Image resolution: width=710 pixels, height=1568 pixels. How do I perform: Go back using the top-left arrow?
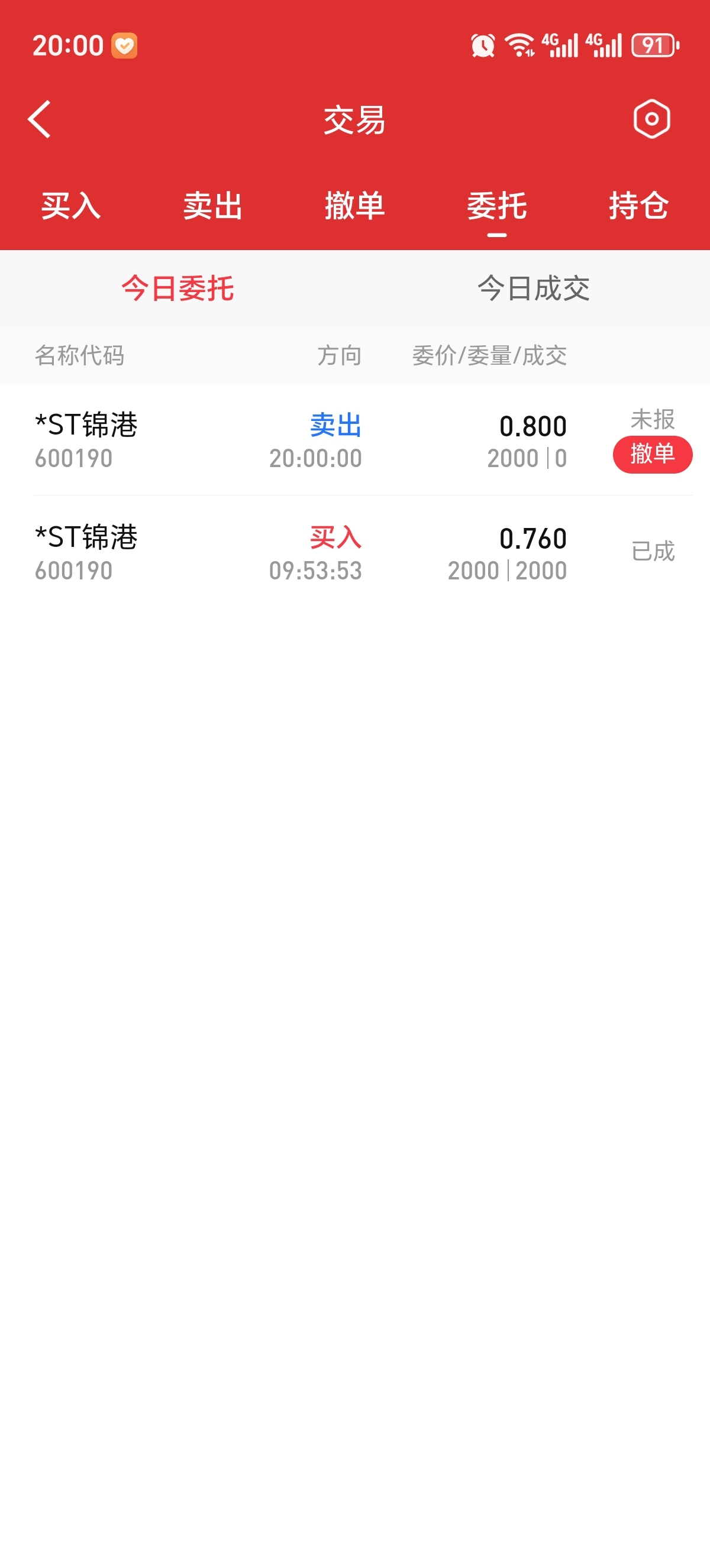[x=40, y=119]
